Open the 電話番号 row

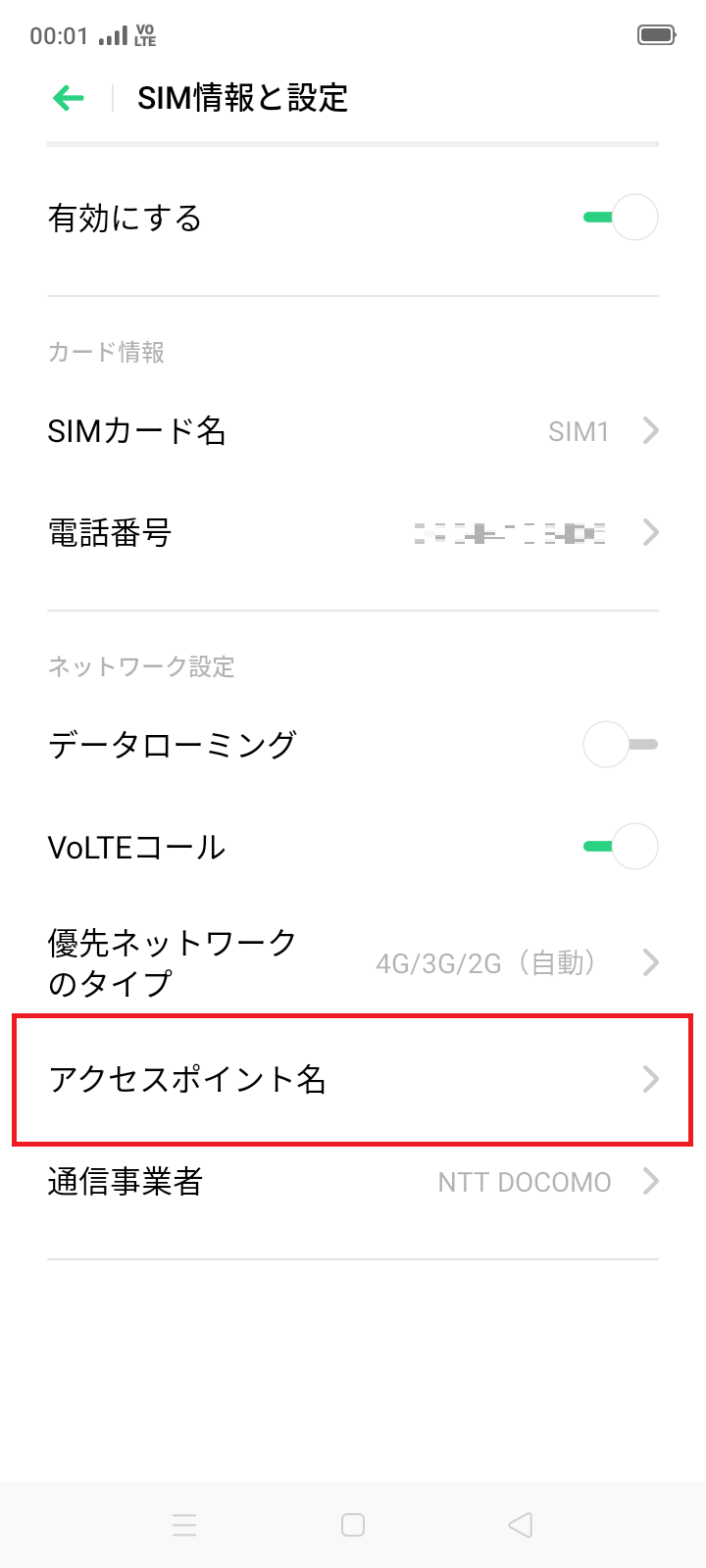coord(353,533)
